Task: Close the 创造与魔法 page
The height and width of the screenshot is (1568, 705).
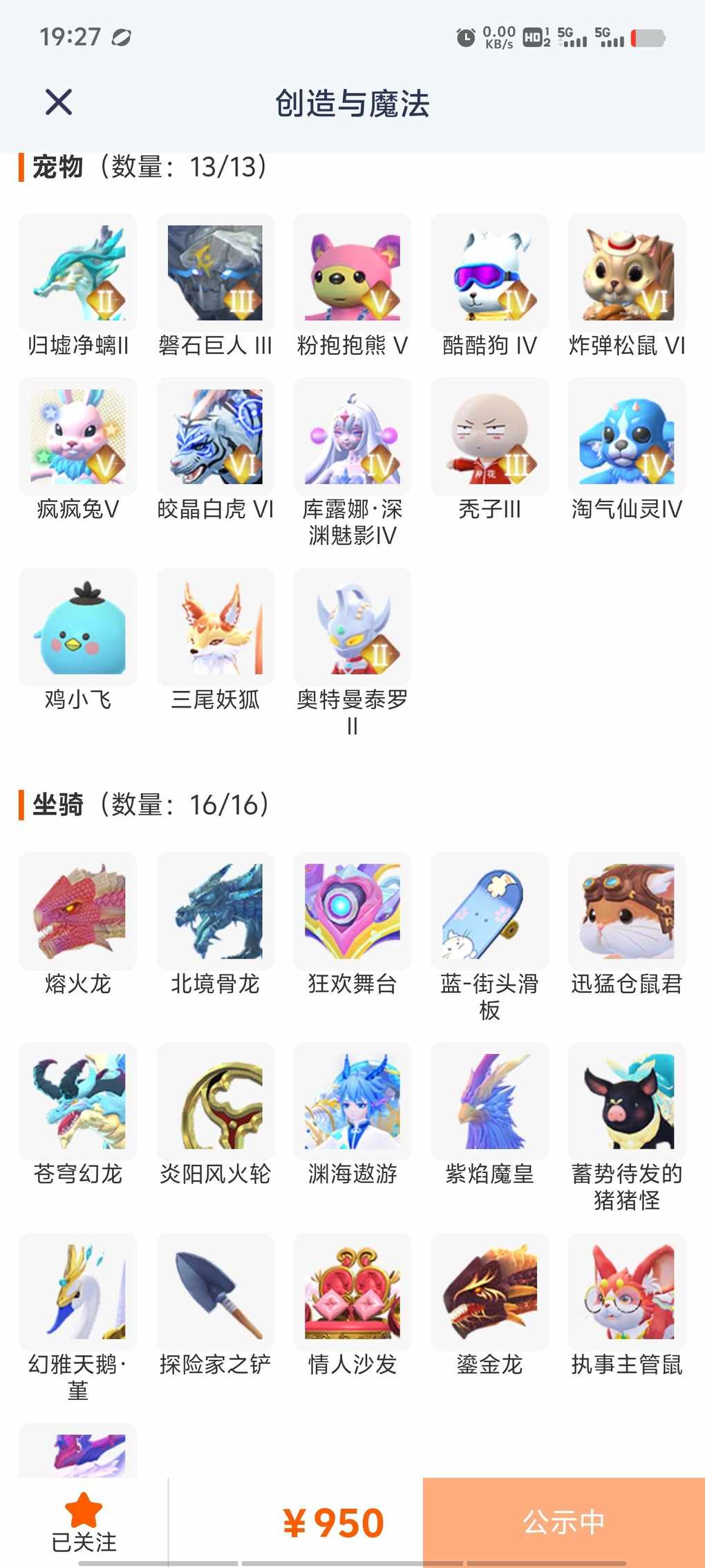Action: 59,102
